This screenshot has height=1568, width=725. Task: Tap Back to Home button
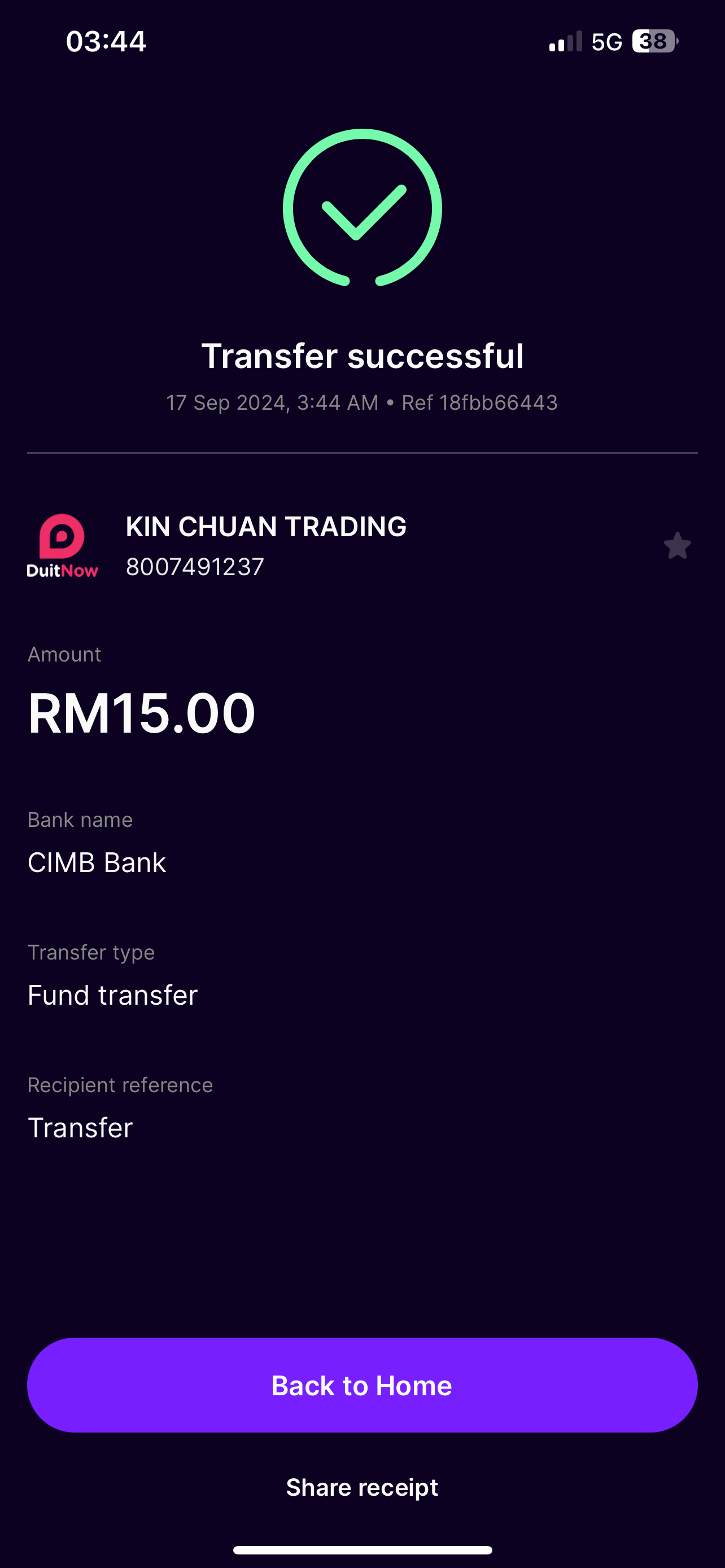tap(362, 1385)
